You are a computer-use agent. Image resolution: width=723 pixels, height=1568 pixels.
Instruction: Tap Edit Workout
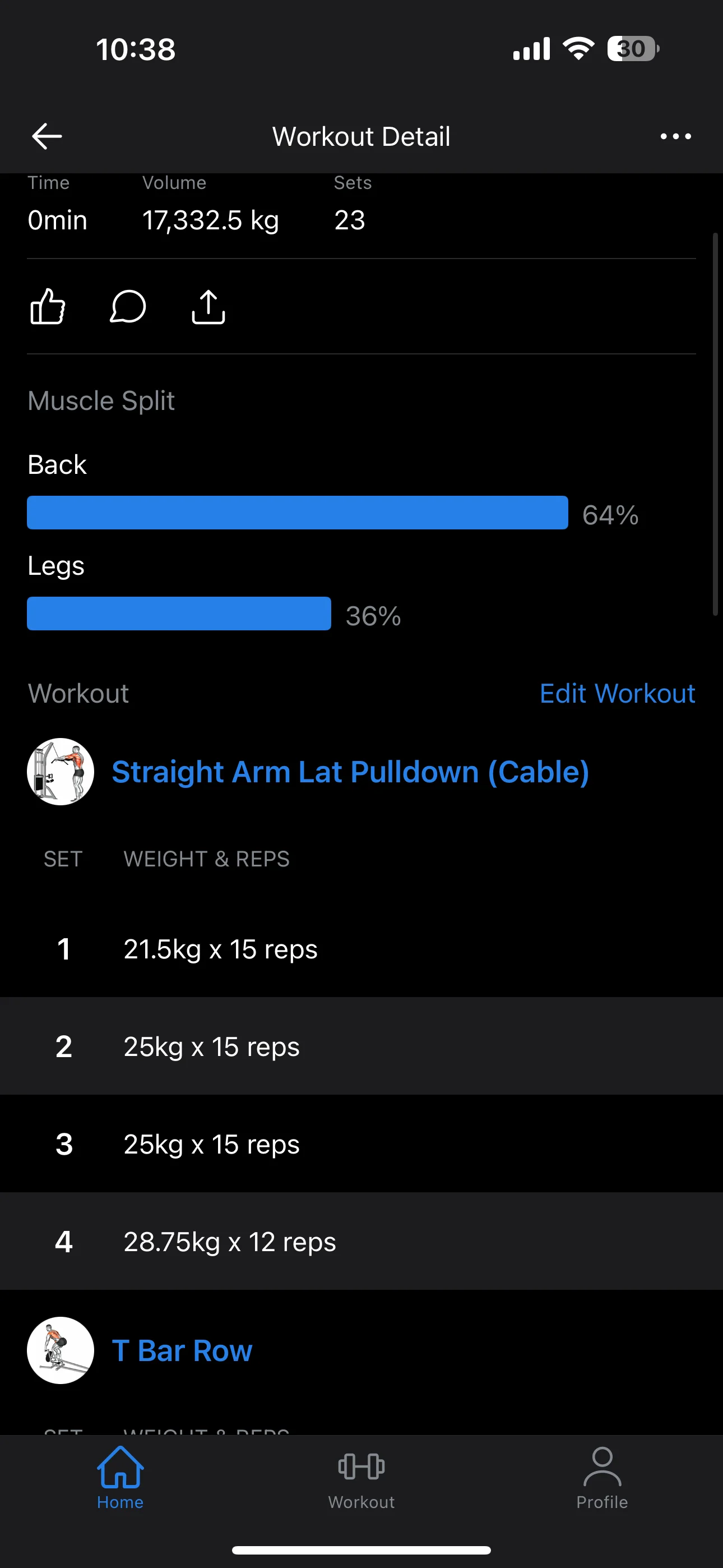pos(617,693)
